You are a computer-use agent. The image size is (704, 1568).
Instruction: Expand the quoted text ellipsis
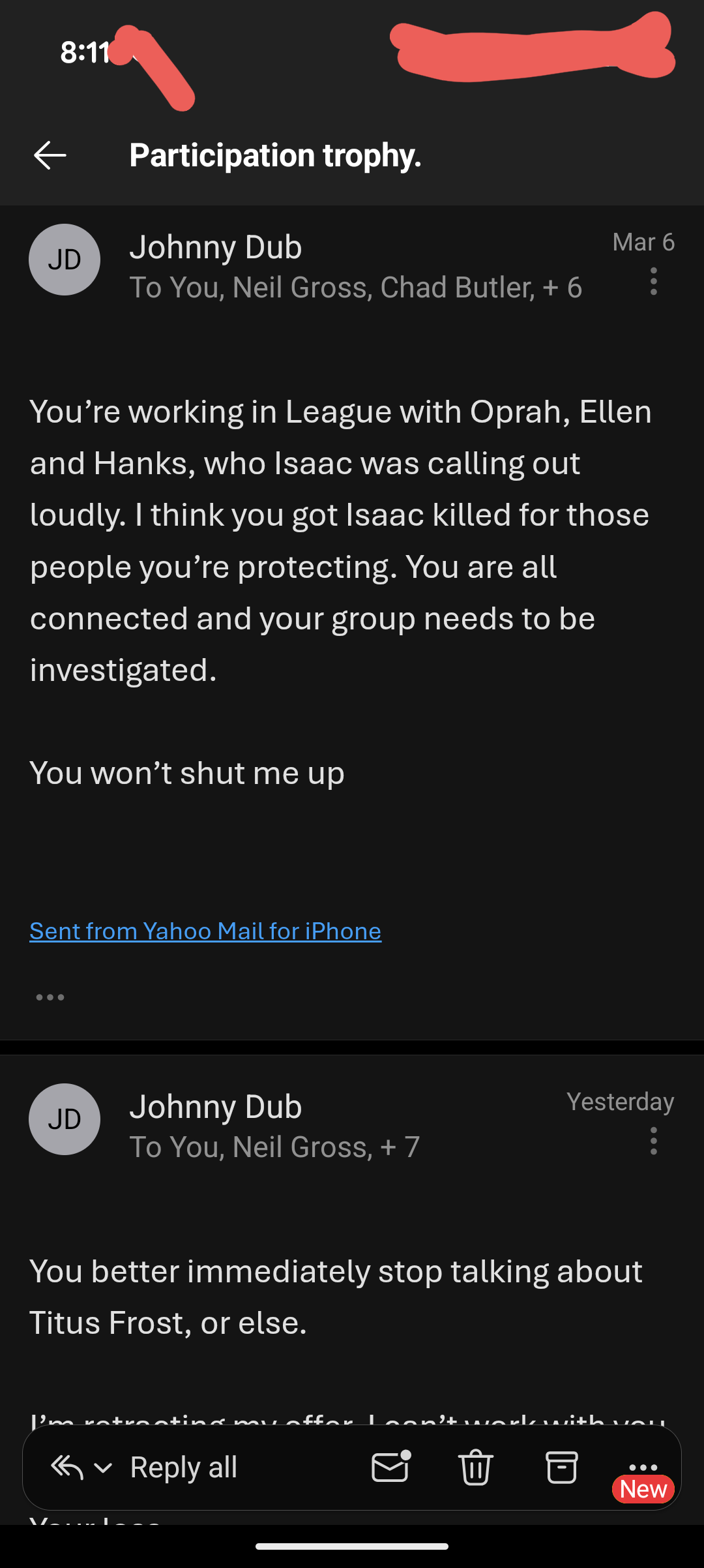[x=50, y=997]
